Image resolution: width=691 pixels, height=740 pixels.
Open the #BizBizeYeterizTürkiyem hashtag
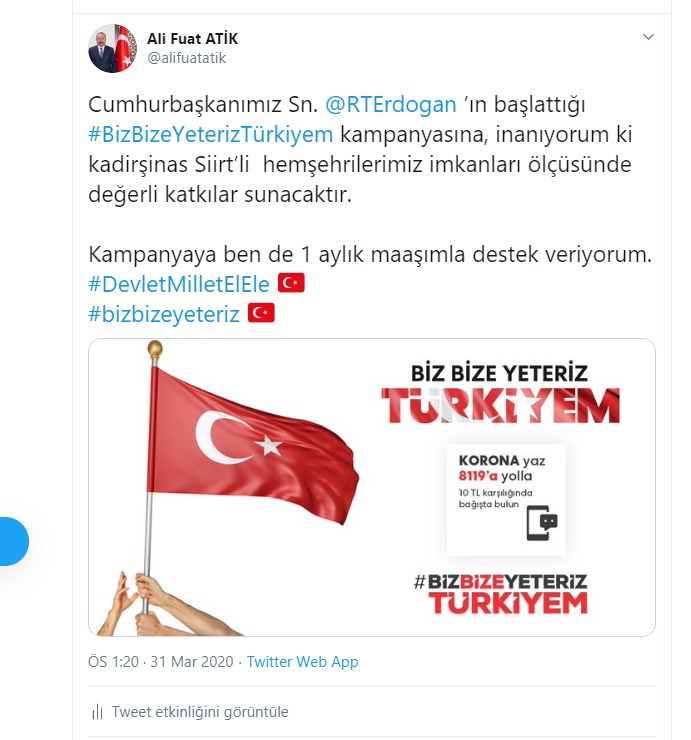(x=210, y=134)
